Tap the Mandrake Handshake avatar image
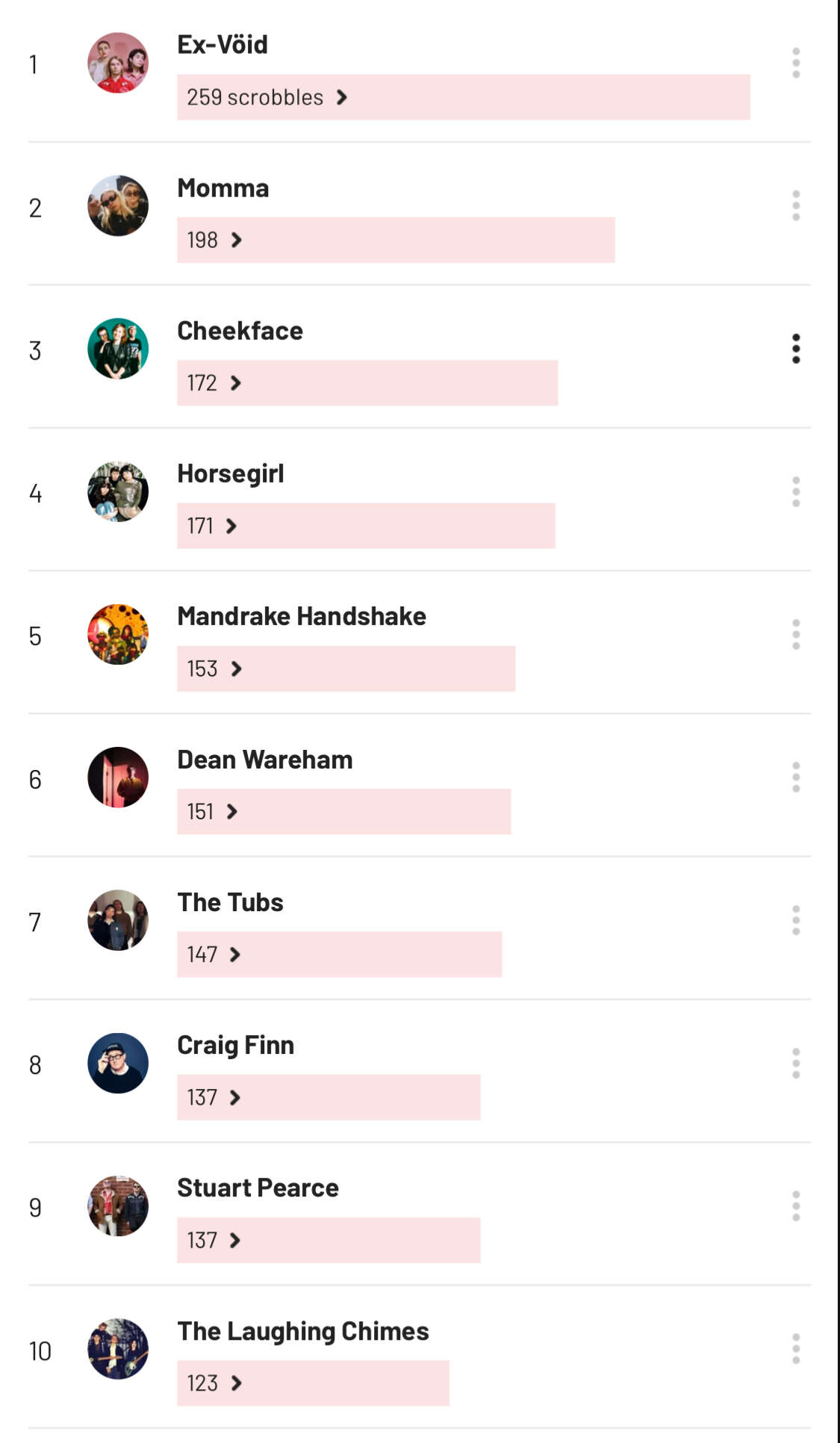The image size is (840, 1443). [x=118, y=635]
